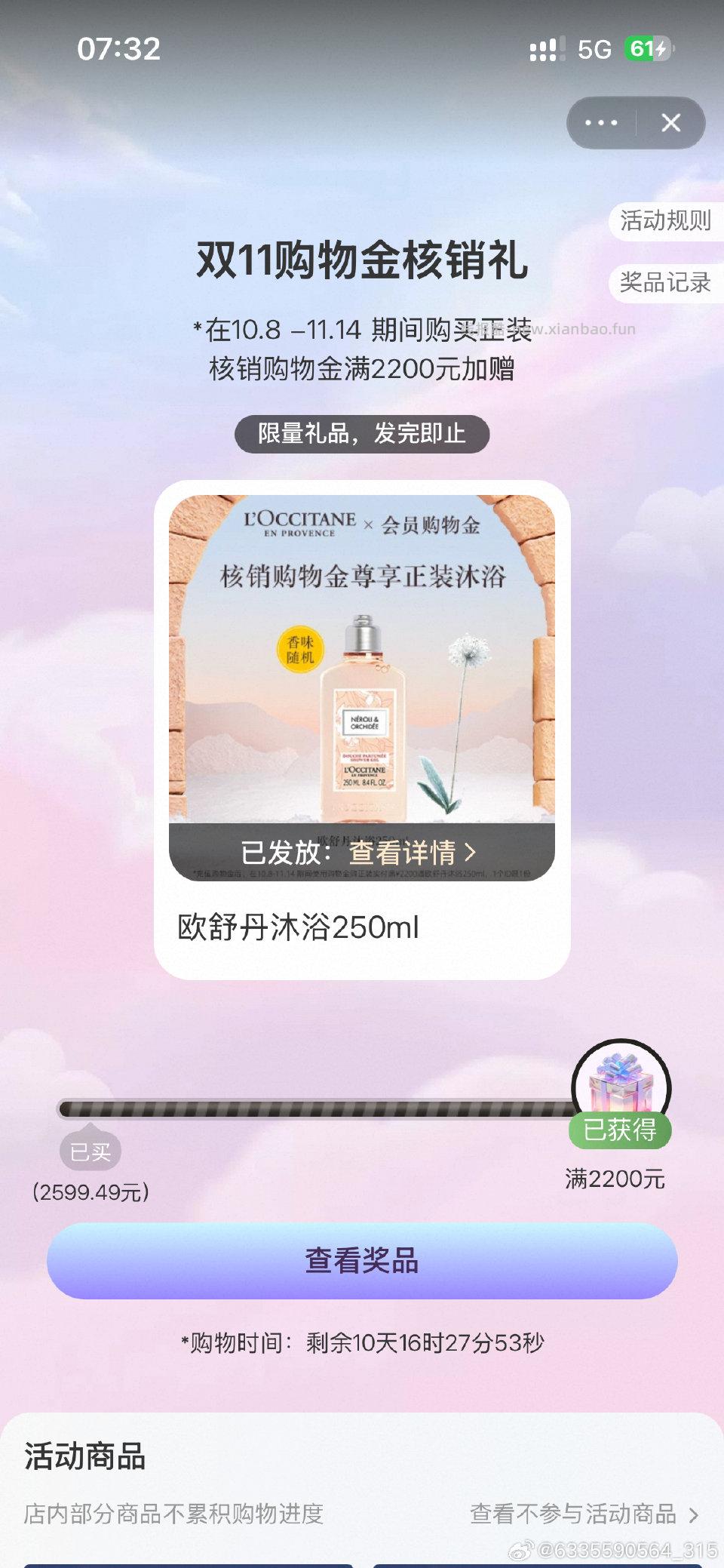Switch to the 奖品记录 tab
This screenshot has height=1568, width=724.
point(664,283)
